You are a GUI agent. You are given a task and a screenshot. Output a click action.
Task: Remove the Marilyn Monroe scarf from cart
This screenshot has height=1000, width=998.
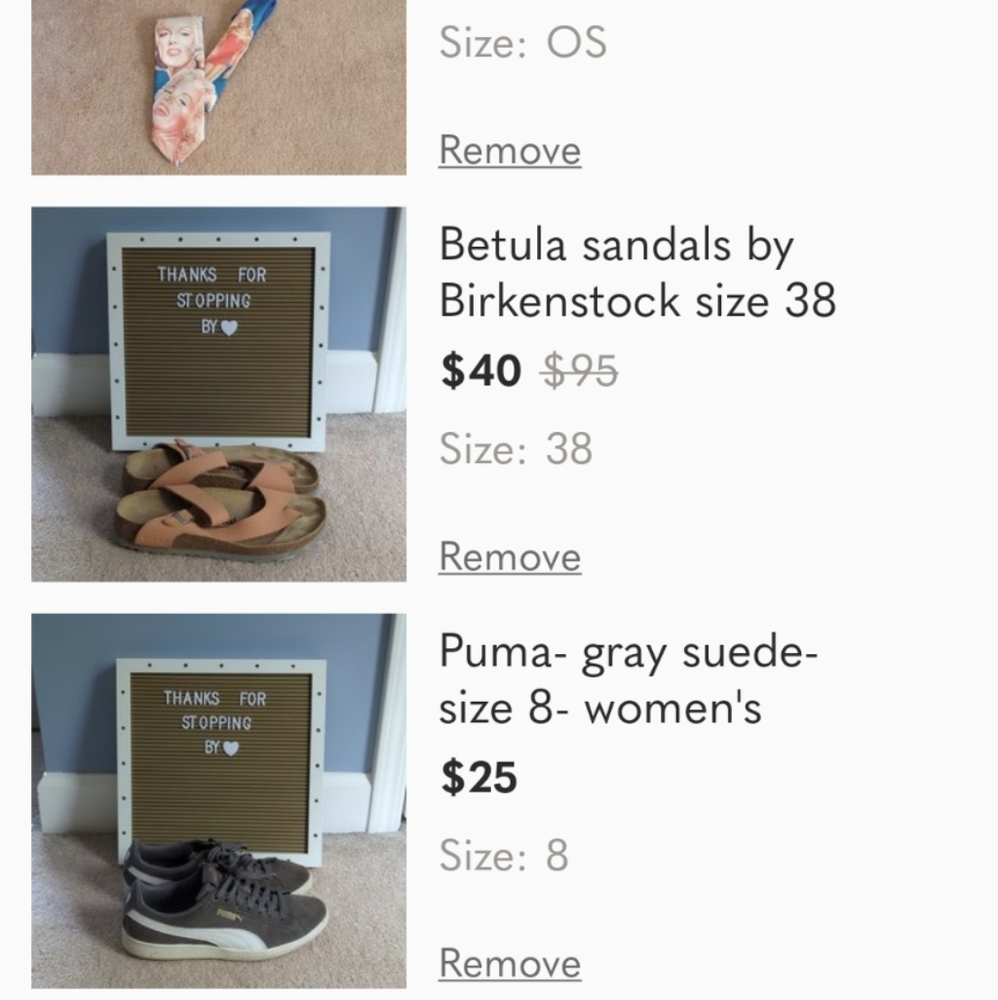(x=509, y=149)
